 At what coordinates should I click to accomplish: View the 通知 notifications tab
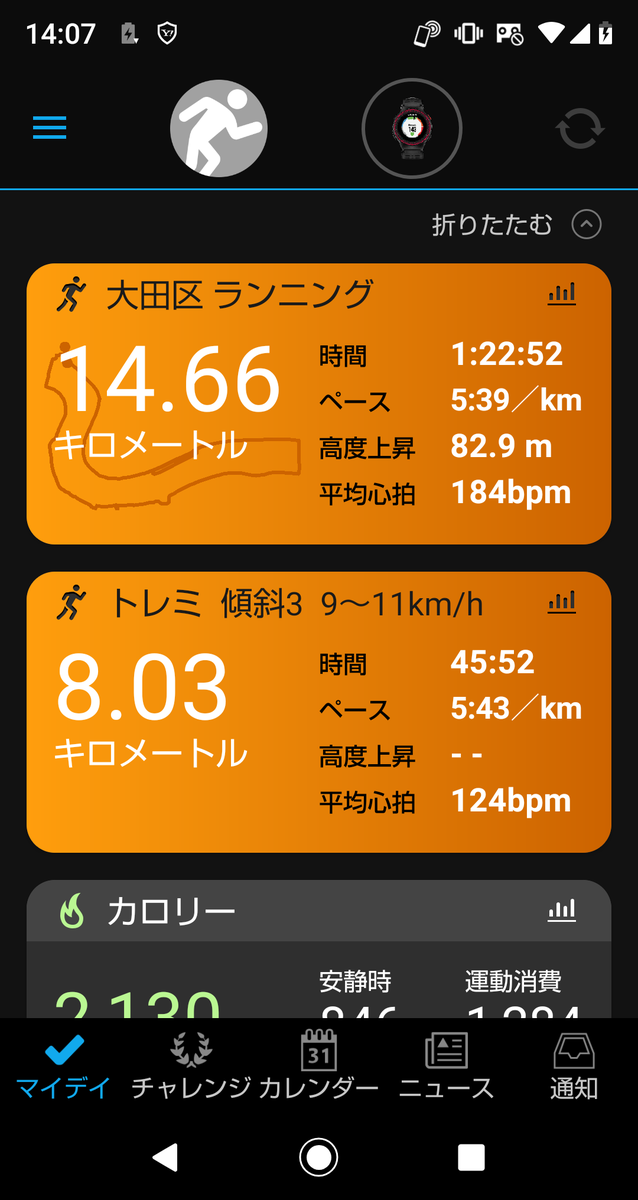pos(574,1066)
